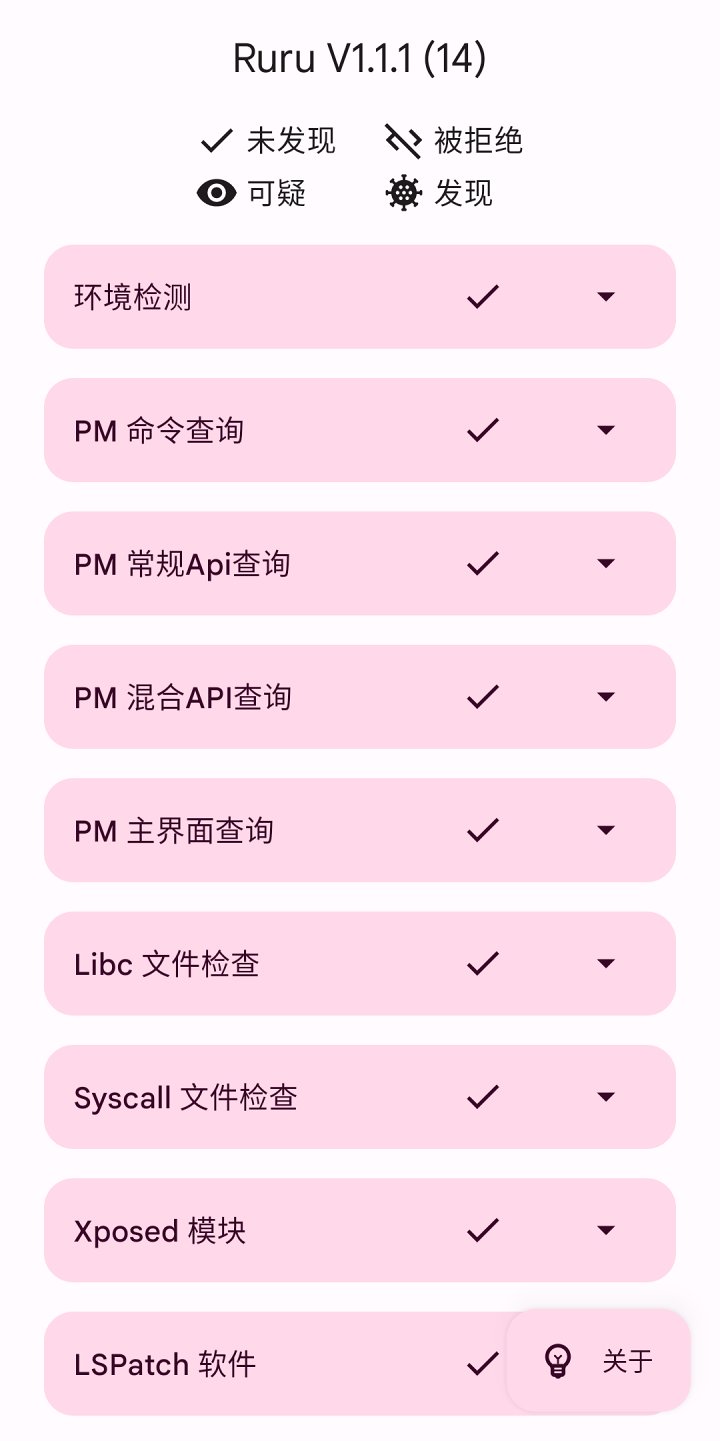Select the LSPatch 软件 card

coord(200,1364)
